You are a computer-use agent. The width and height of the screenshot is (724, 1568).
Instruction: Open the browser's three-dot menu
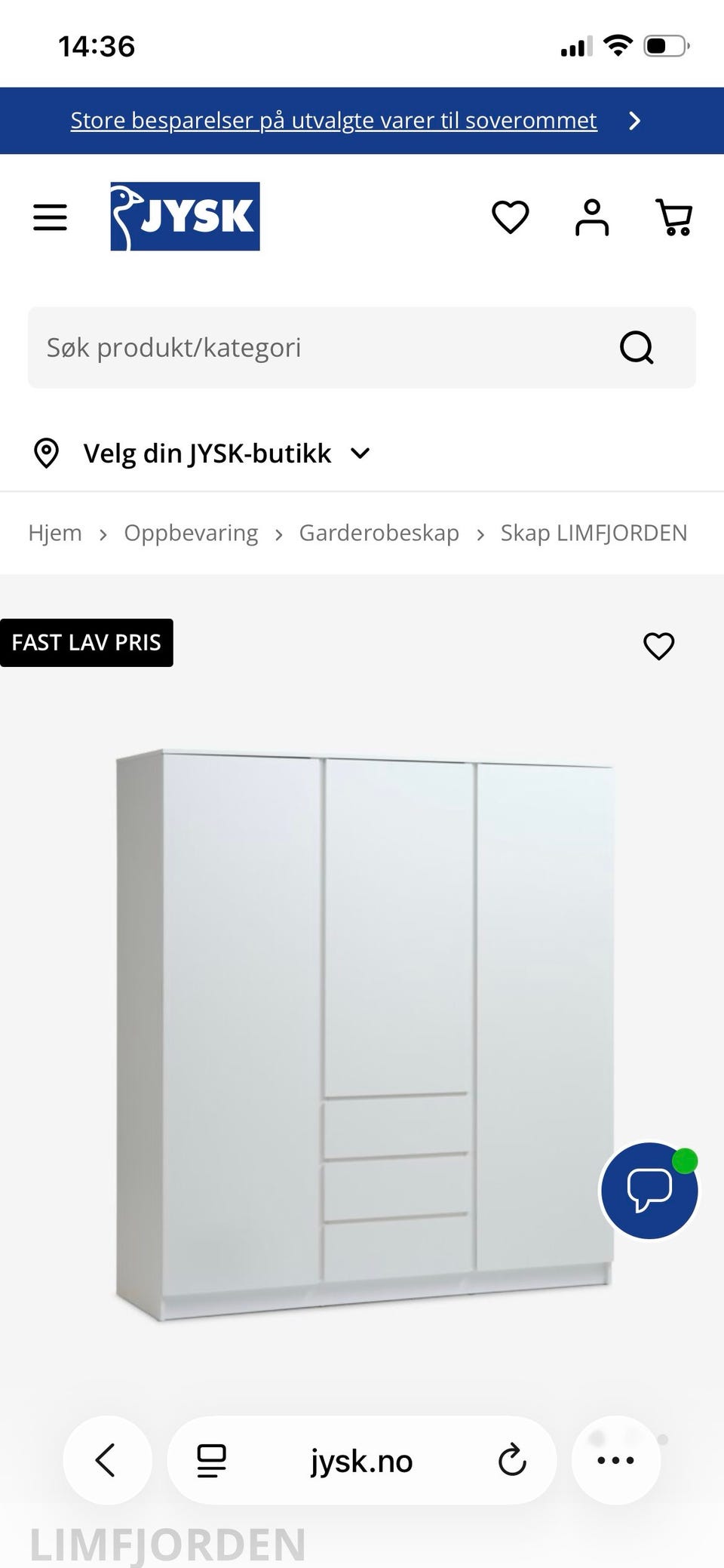(615, 1460)
